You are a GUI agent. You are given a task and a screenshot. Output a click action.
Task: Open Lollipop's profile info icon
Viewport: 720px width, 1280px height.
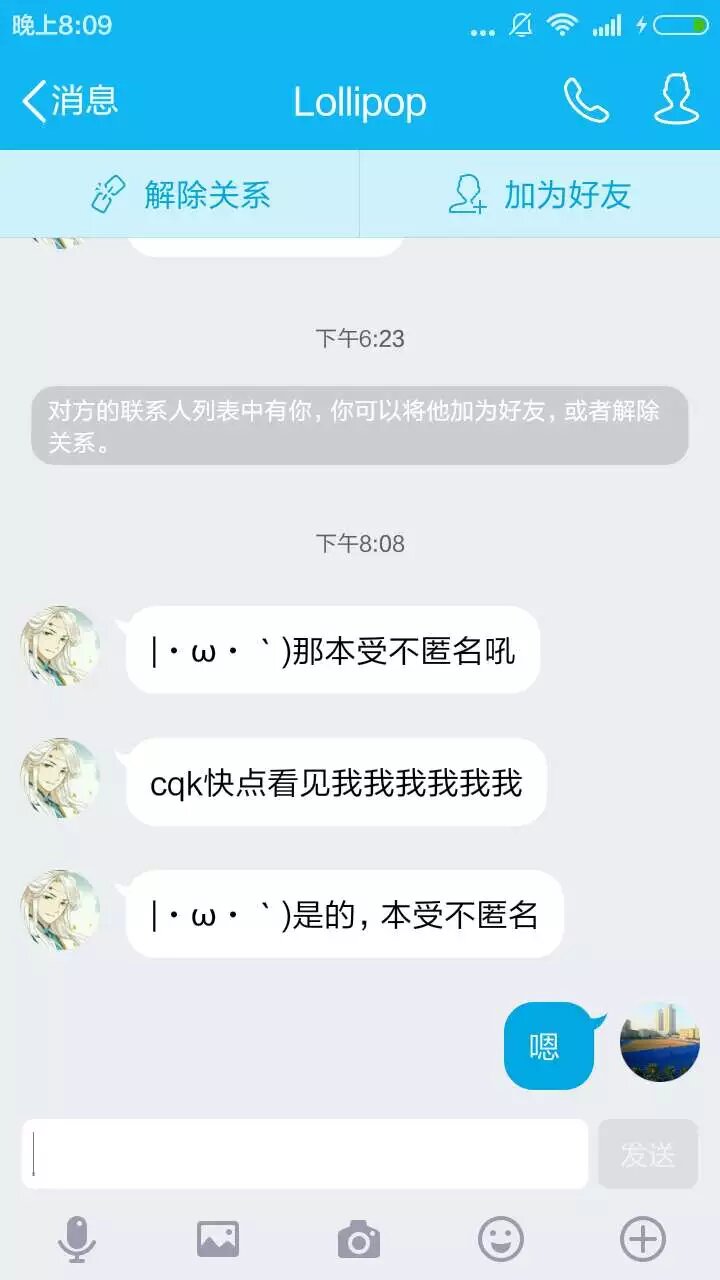[676, 100]
